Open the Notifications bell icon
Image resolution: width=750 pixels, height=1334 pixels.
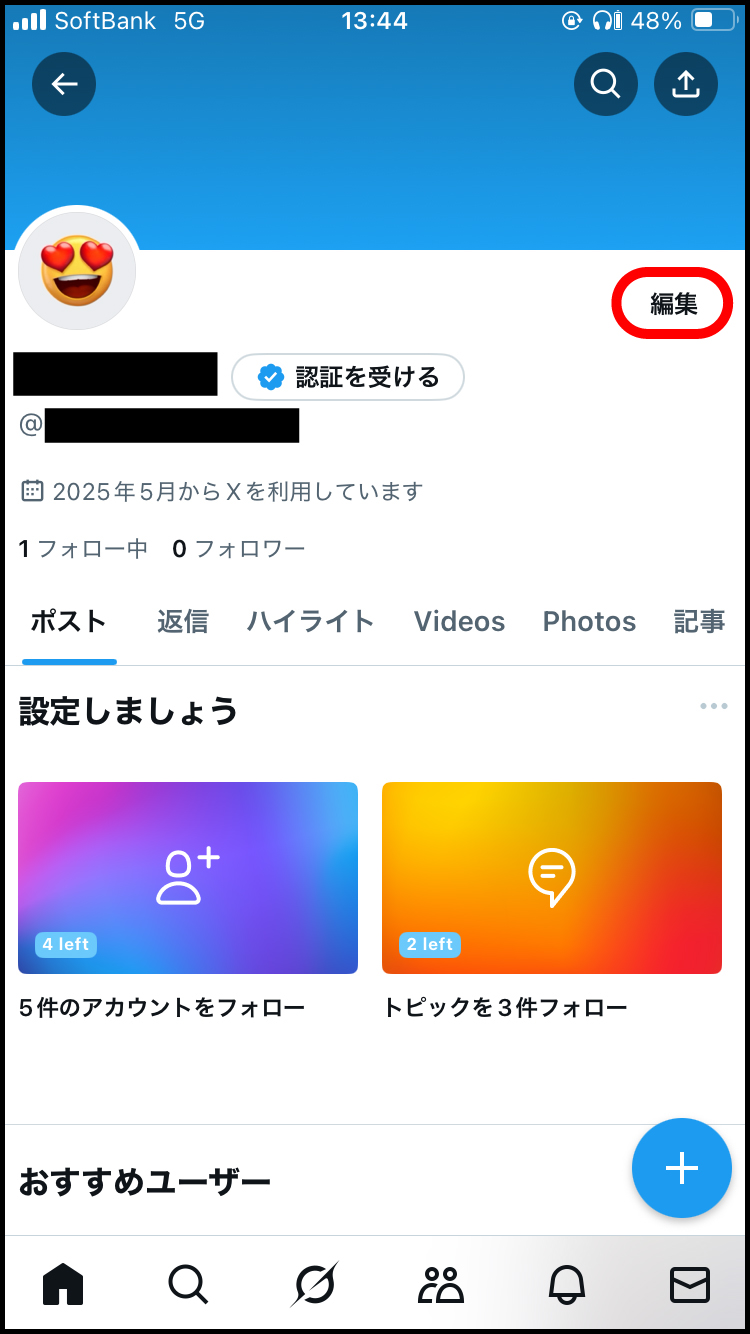pyautogui.click(x=566, y=1285)
